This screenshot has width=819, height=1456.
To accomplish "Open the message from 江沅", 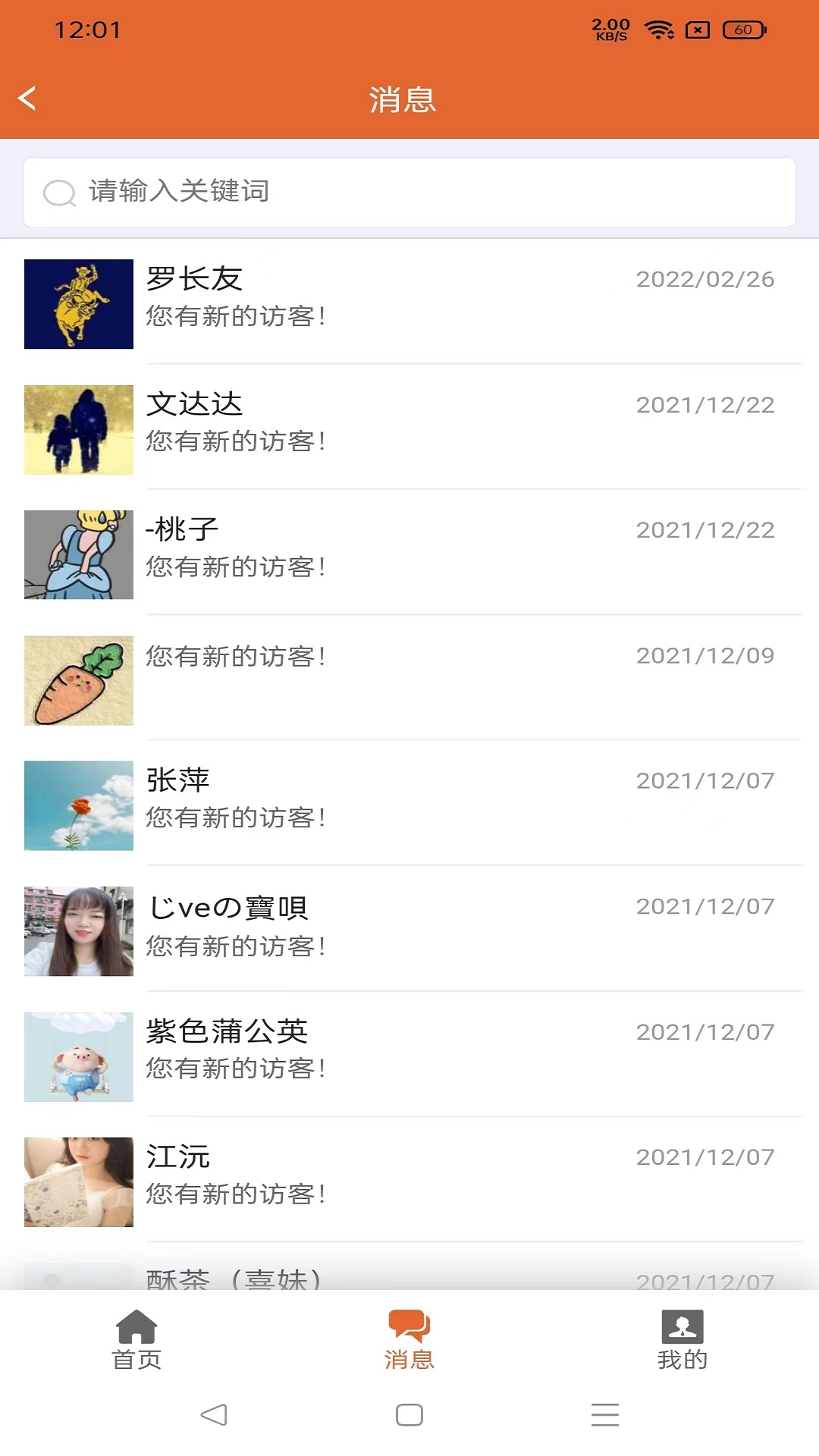I will (x=409, y=1181).
